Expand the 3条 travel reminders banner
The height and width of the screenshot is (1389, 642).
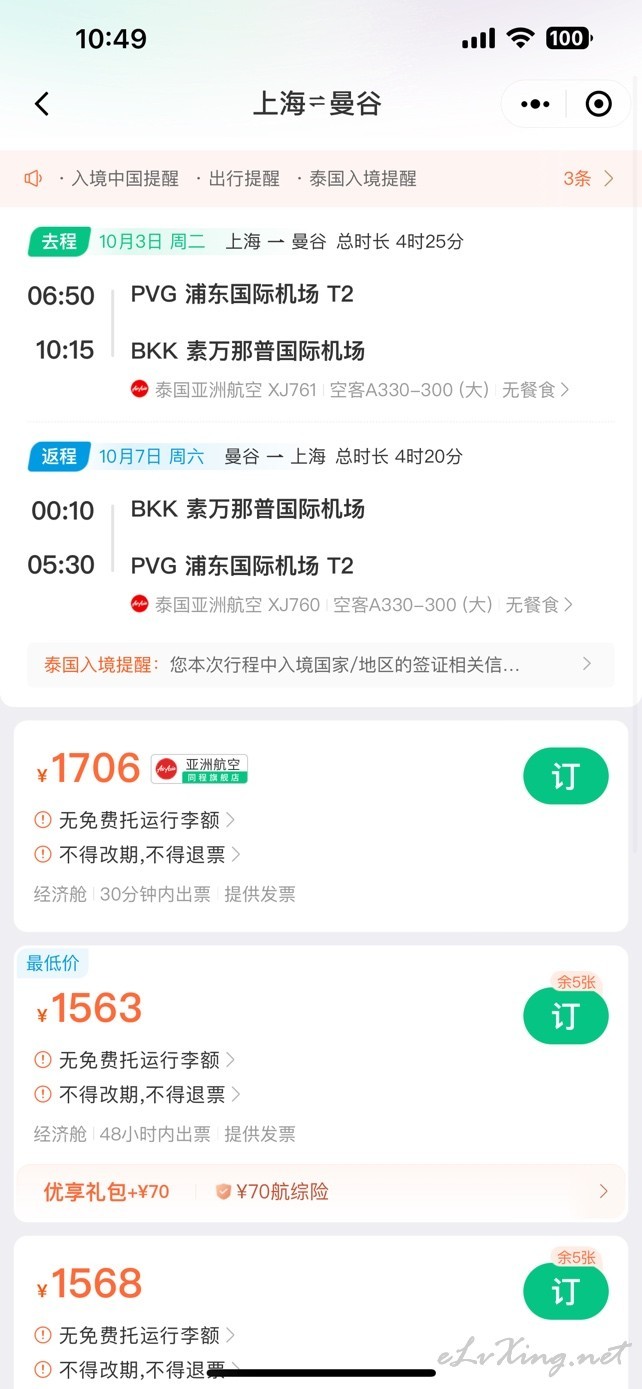pos(588,179)
